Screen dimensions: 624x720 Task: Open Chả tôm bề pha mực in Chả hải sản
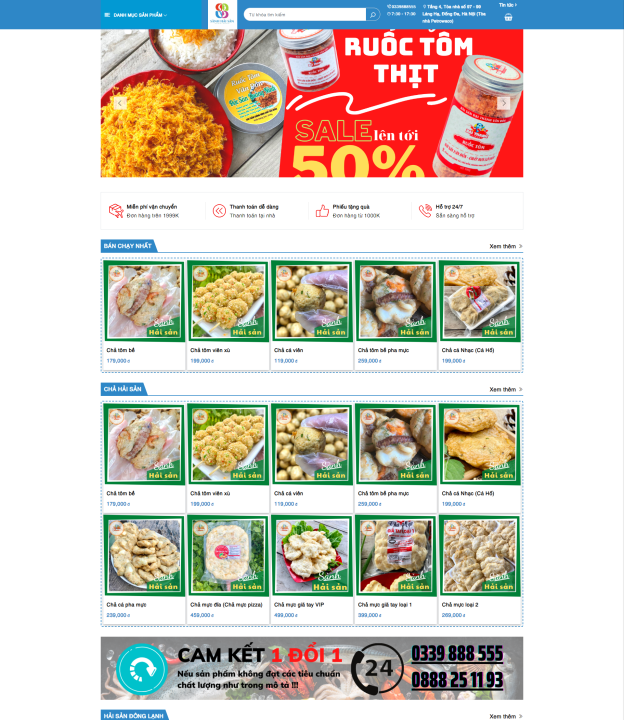(x=396, y=445)
